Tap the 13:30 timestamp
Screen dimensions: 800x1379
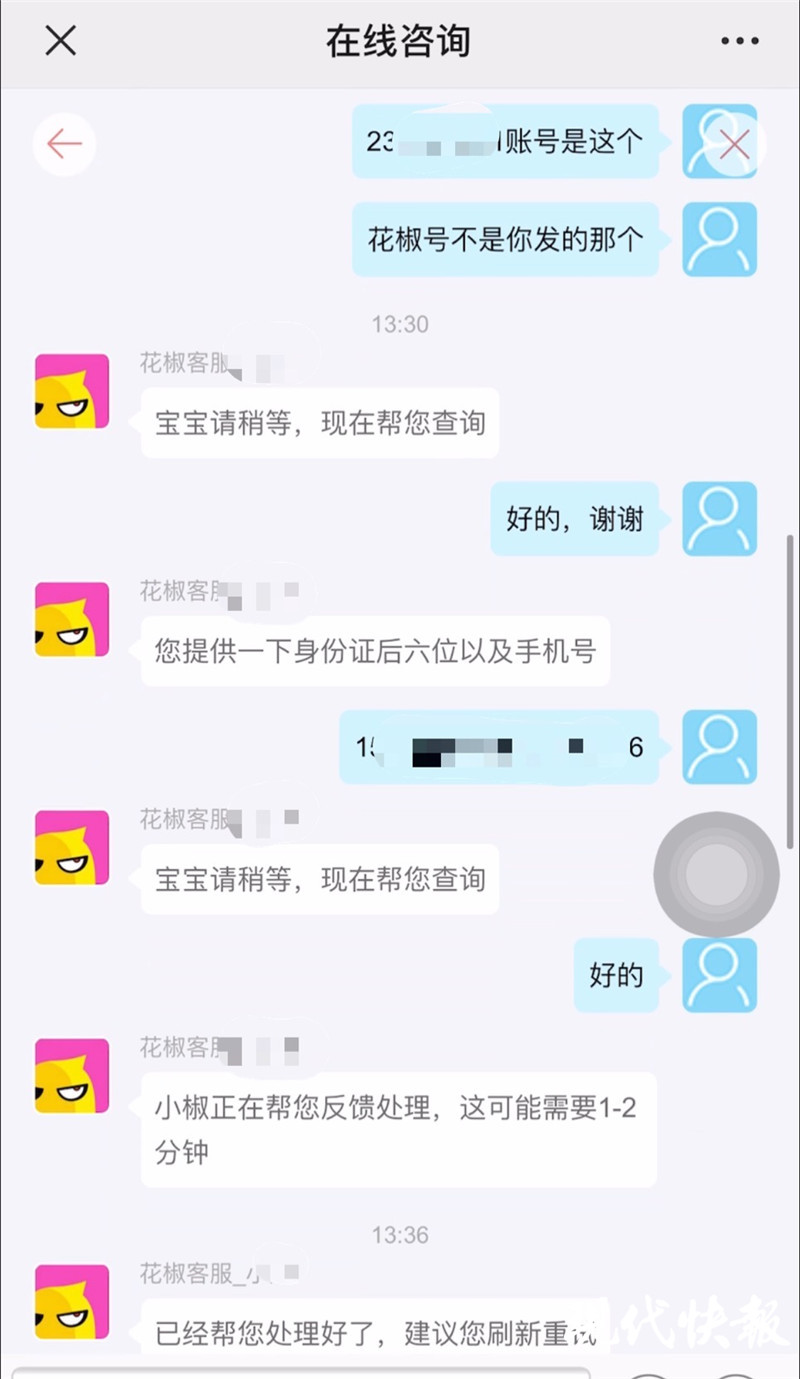[400, 324]
